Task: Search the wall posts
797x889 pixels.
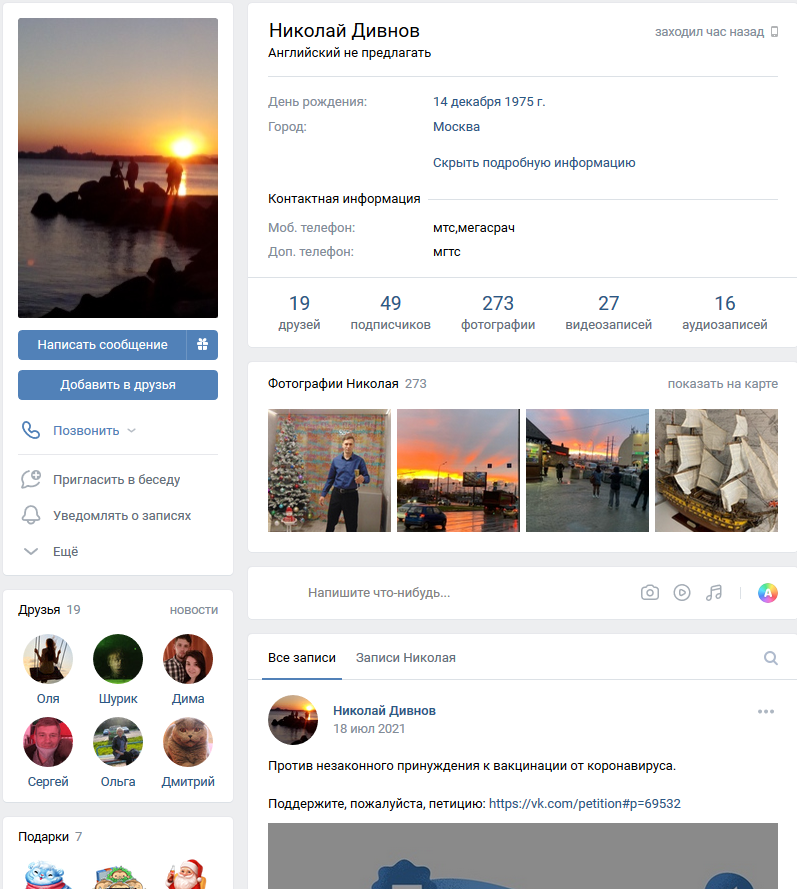Action: [770, 658]
